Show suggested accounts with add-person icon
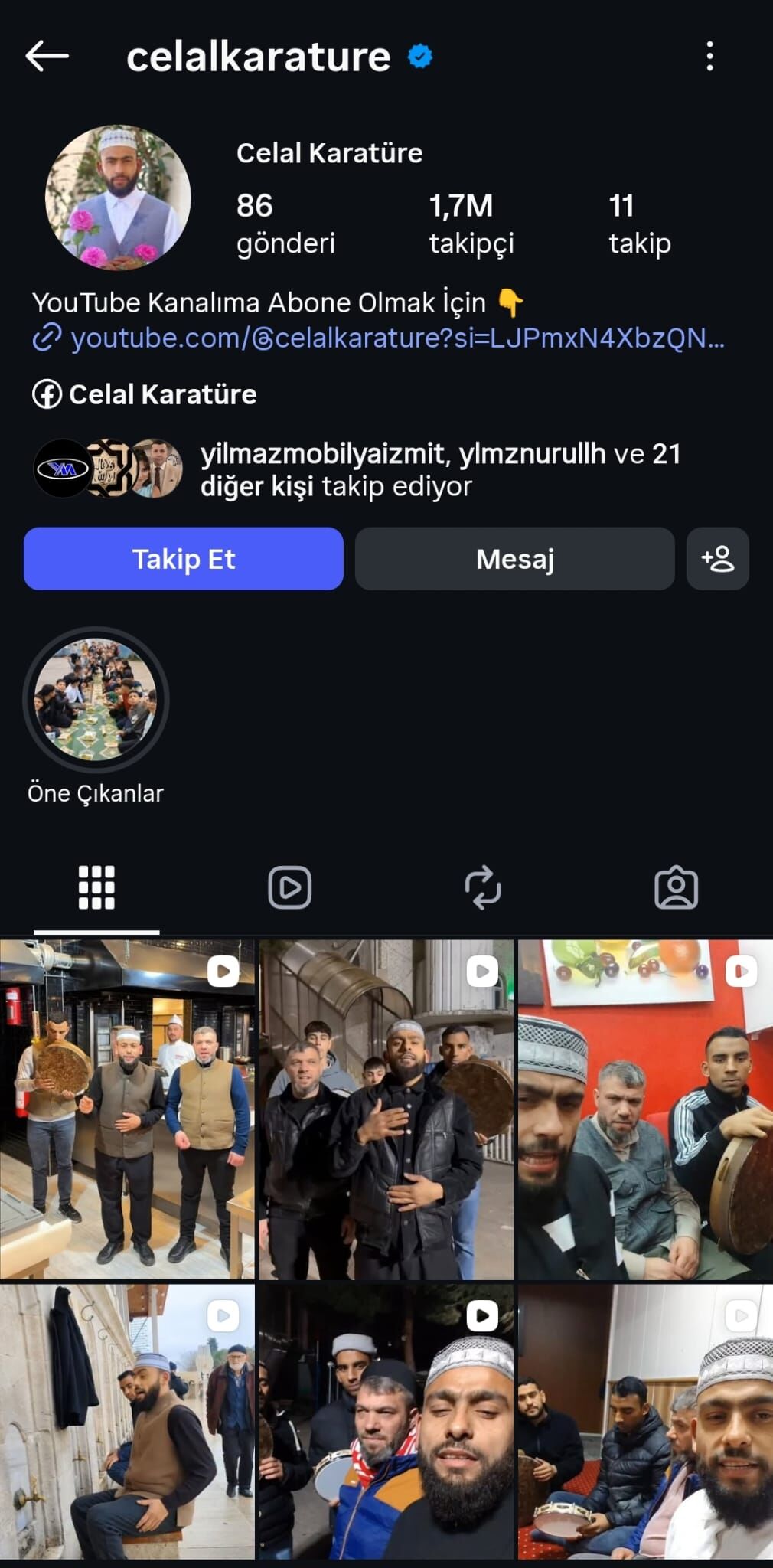Screen dimensions: 773x1568 coord(717,559)
